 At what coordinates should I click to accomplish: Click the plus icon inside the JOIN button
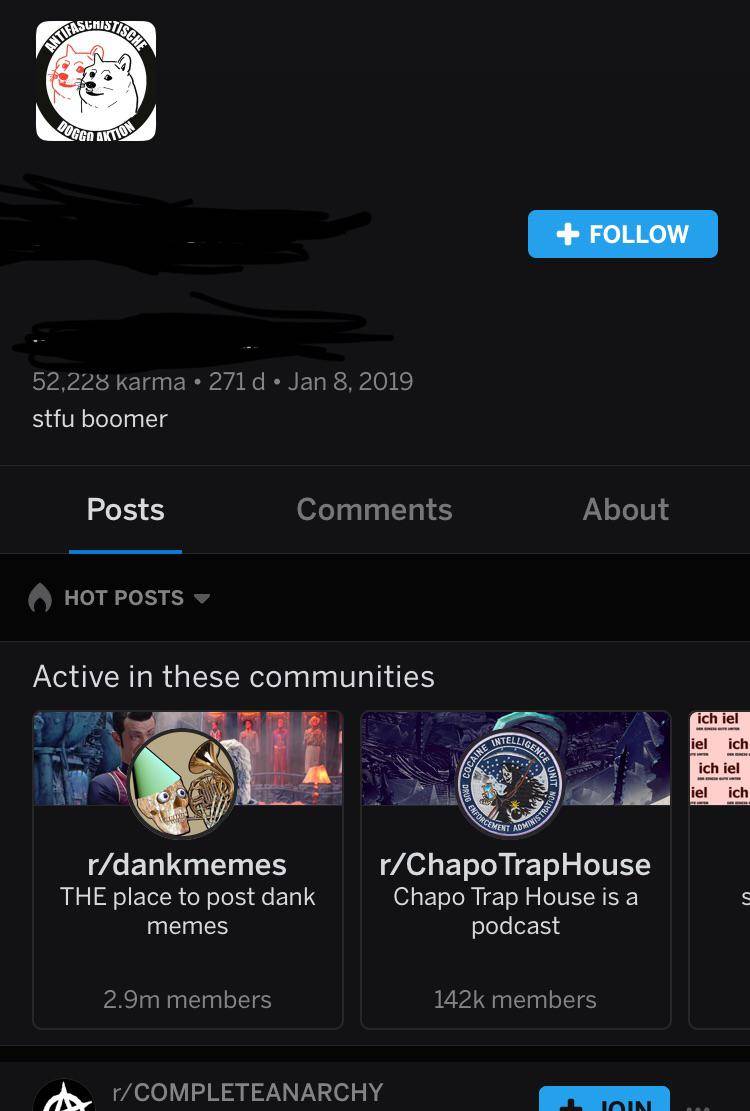570,1105
